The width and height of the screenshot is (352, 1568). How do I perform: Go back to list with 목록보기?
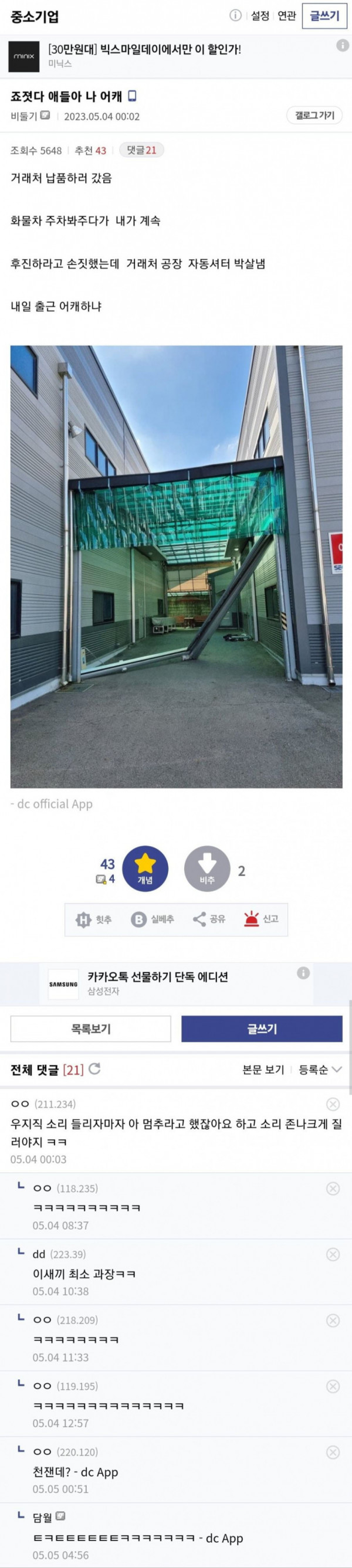pos(90,1029)
